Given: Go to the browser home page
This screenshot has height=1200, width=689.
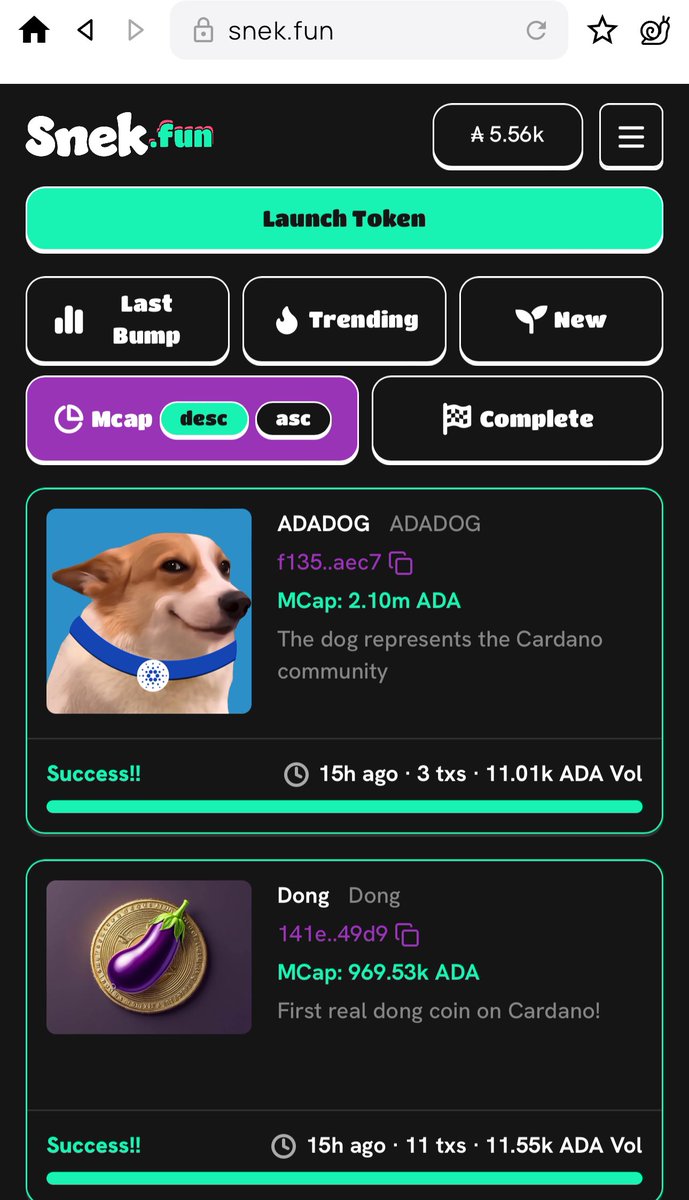Looking at the screenshot, I should (x=34, y=31).
